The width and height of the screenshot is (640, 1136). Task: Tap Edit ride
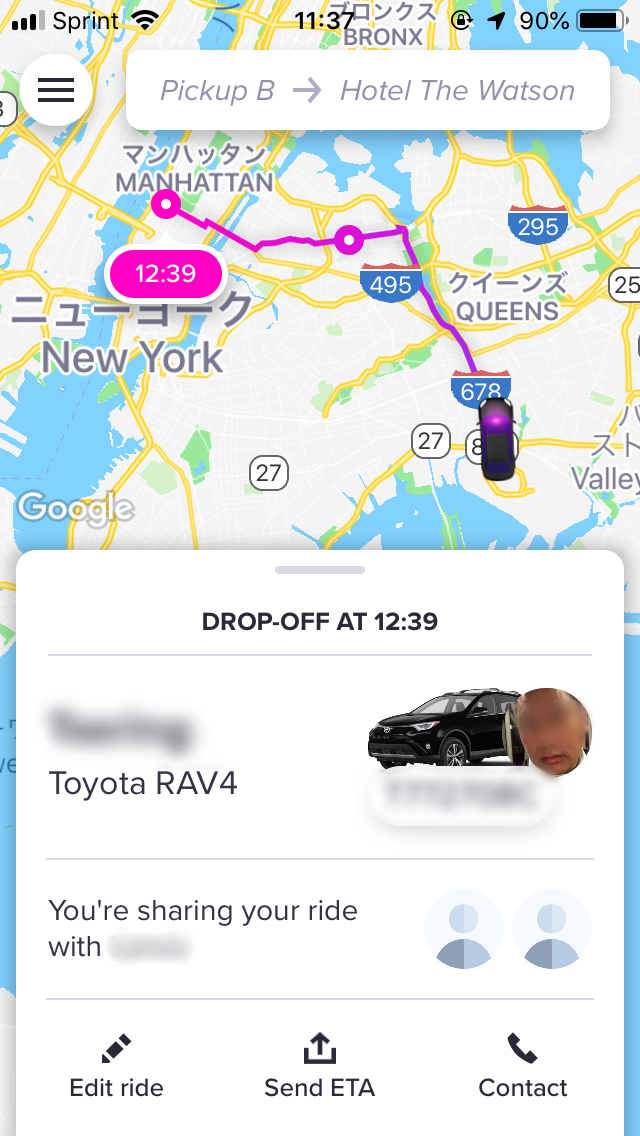(x=116, y=1067)
